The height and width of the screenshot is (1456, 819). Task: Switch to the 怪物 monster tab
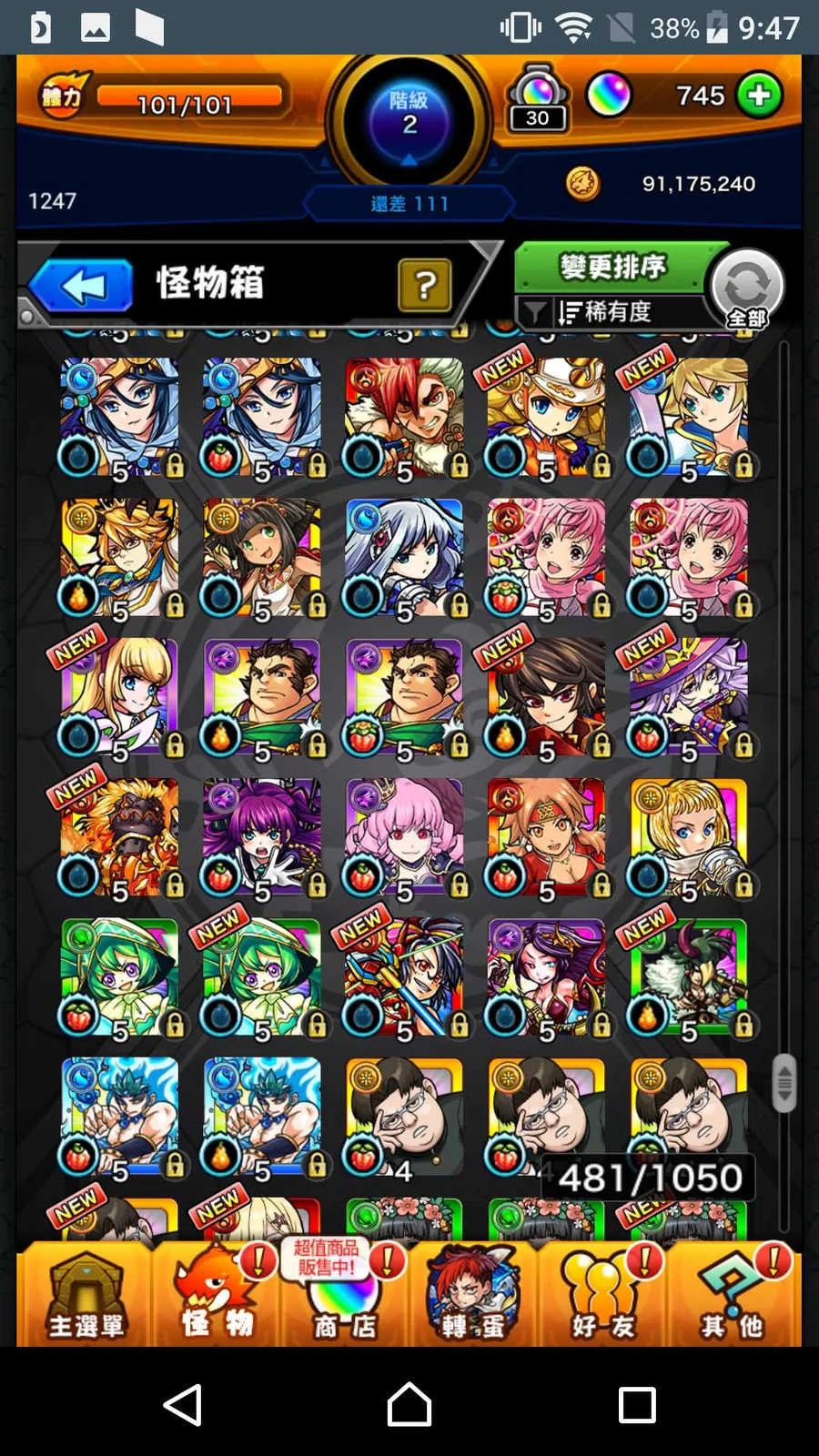216,1296
